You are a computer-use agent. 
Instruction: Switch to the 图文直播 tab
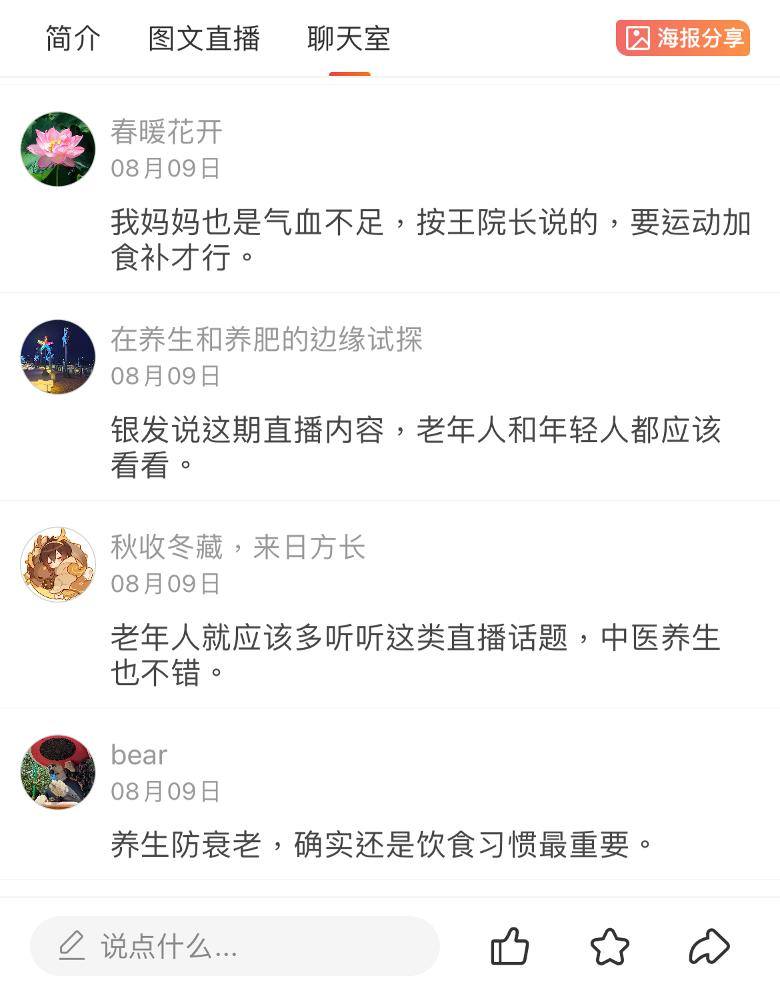click(203, 39)
